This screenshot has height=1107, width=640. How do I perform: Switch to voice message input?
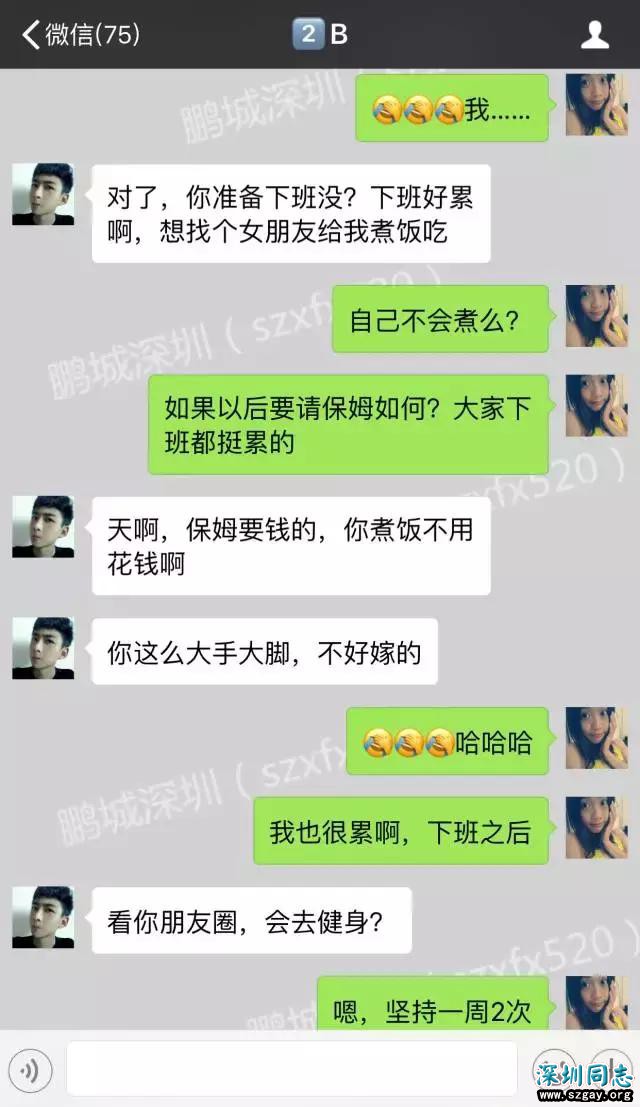pos(30,1071)
